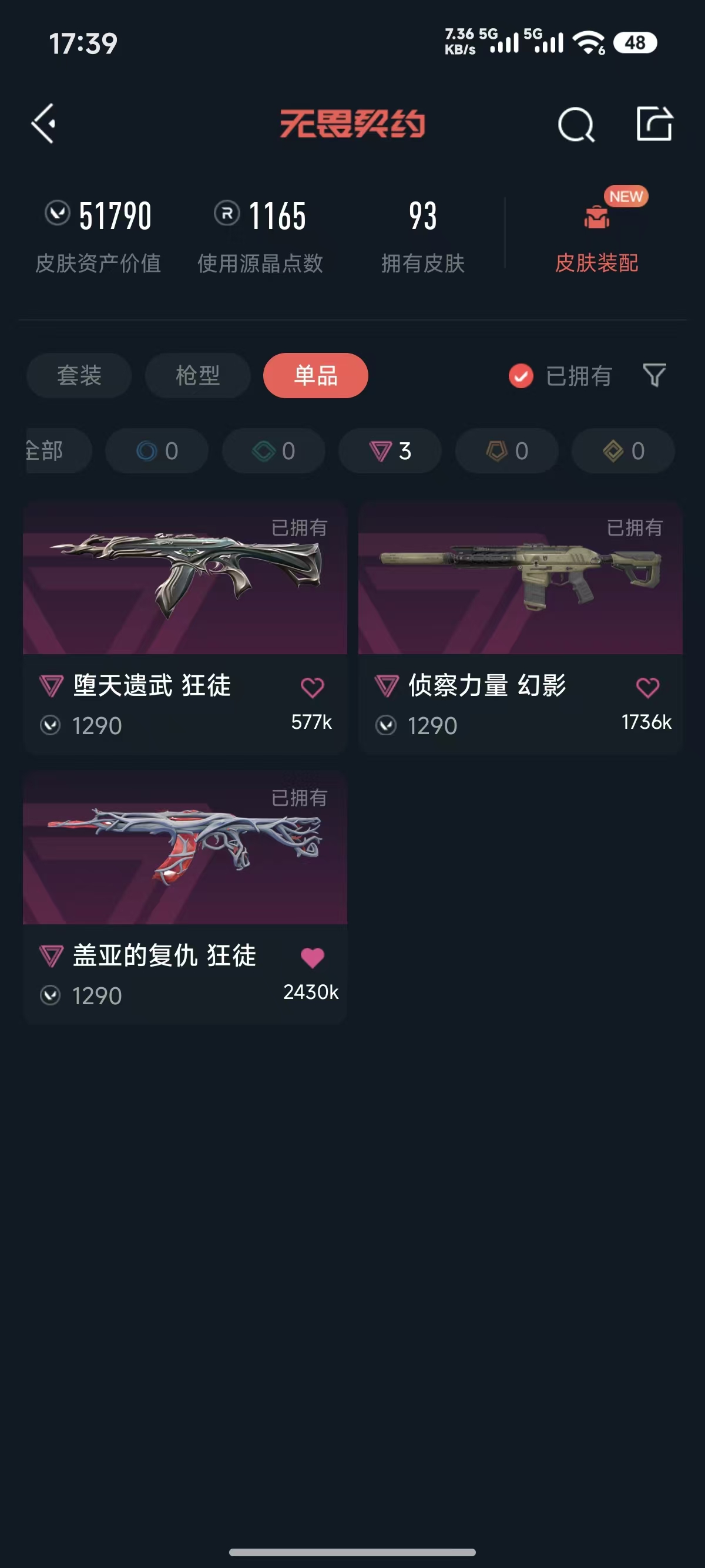This screenshot has width=705, height=1568.
Task: Like the 堕天遗武 狂徒 skin
Action: pyautogui.click(x=313, y=688)
